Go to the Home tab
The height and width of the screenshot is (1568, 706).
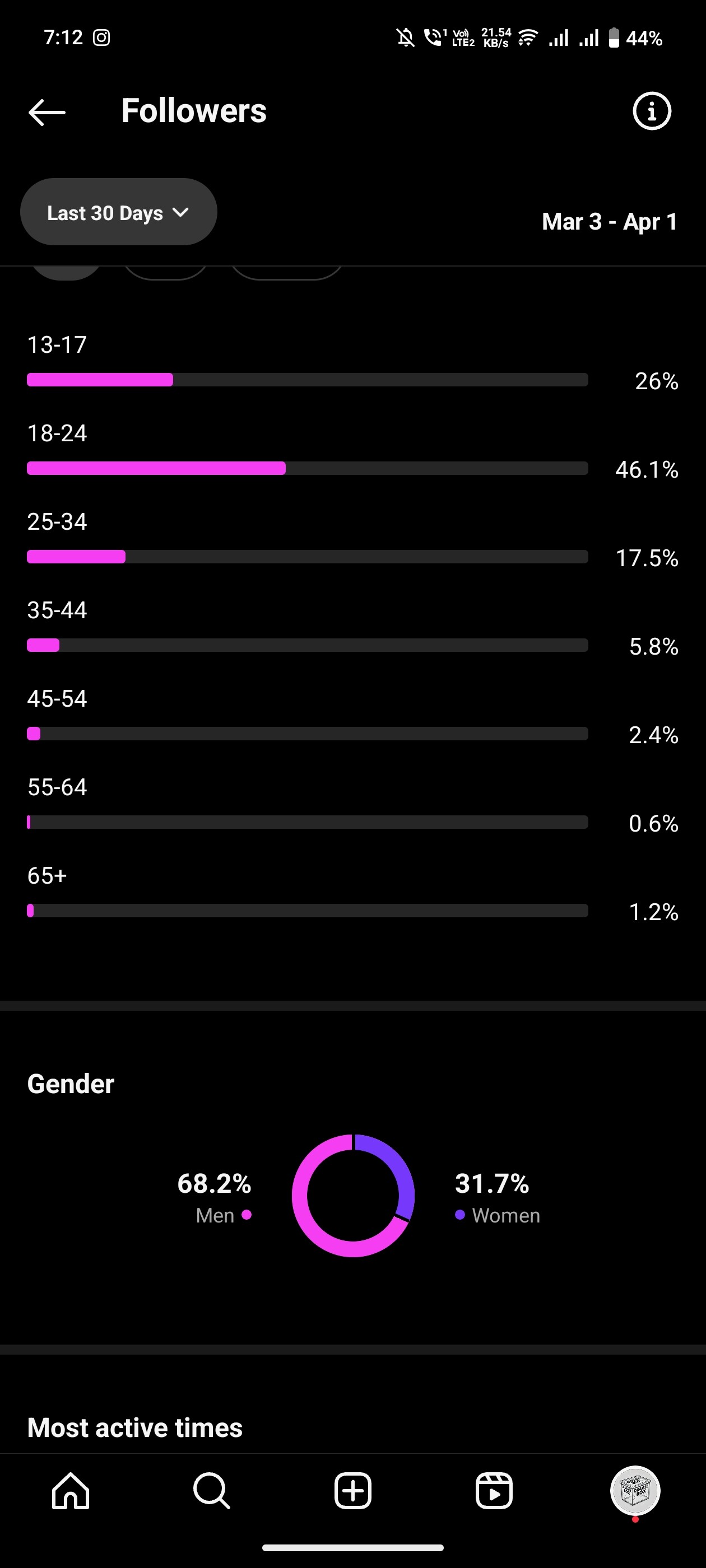click(71, 1491)
